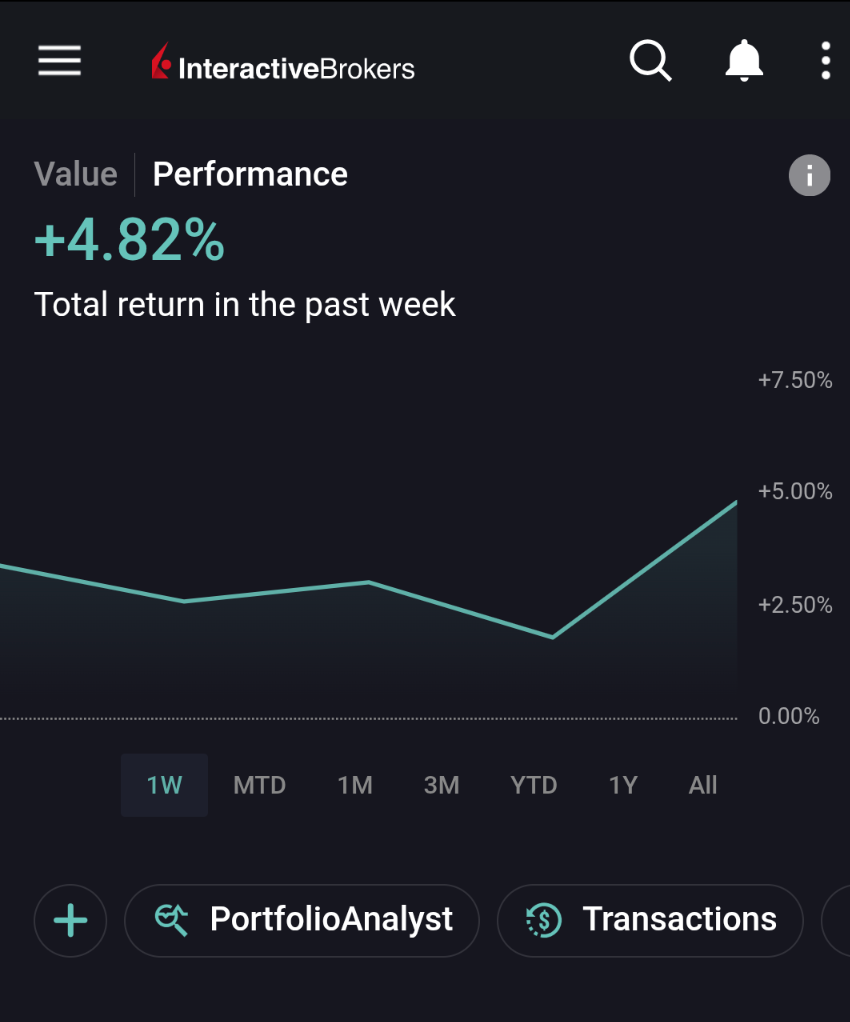
Task: Open the three-dot overflow menu
Action: point(825,62)
